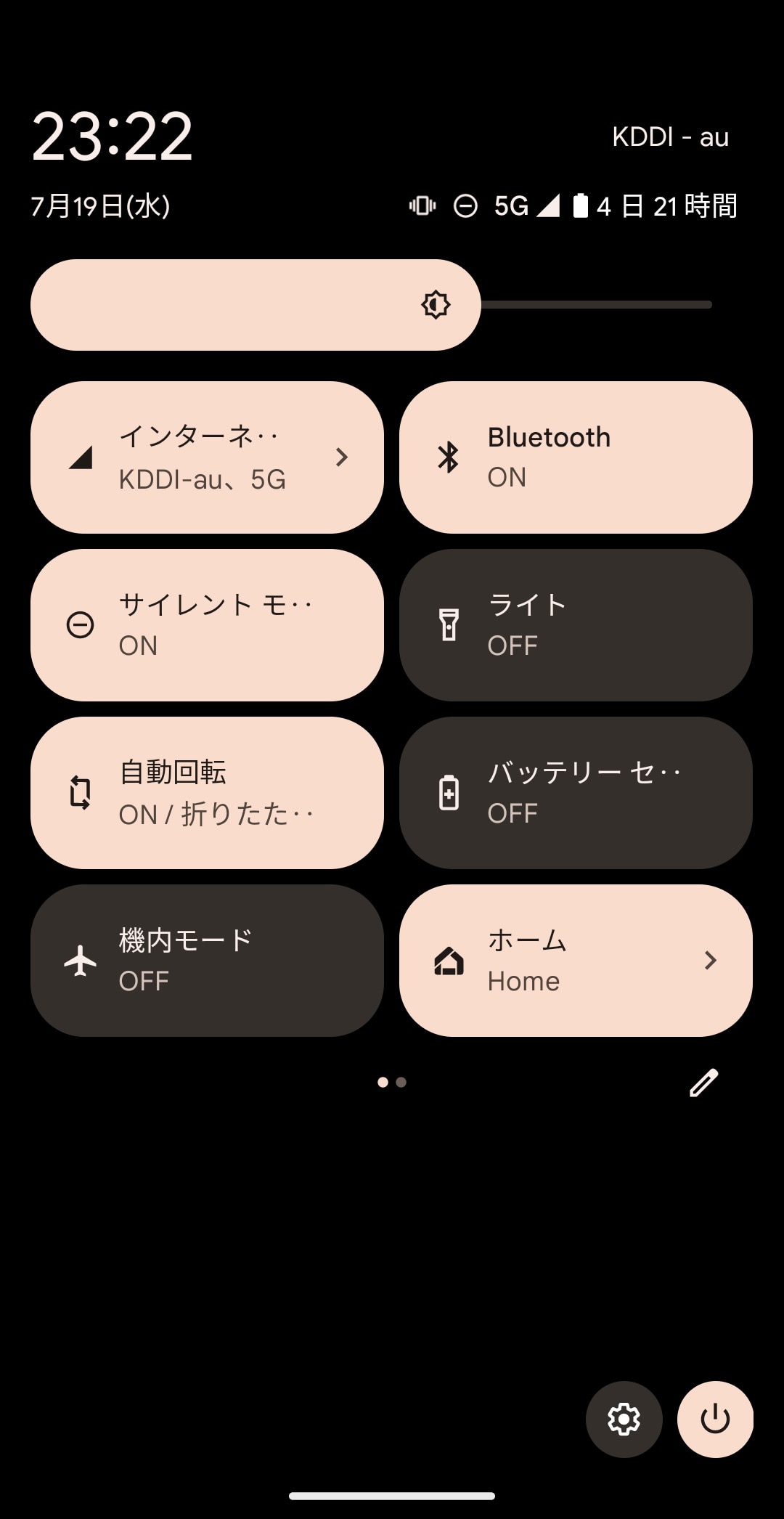
Task: Tap the battery saver icon on バッテリー tile
Action: 449,792
